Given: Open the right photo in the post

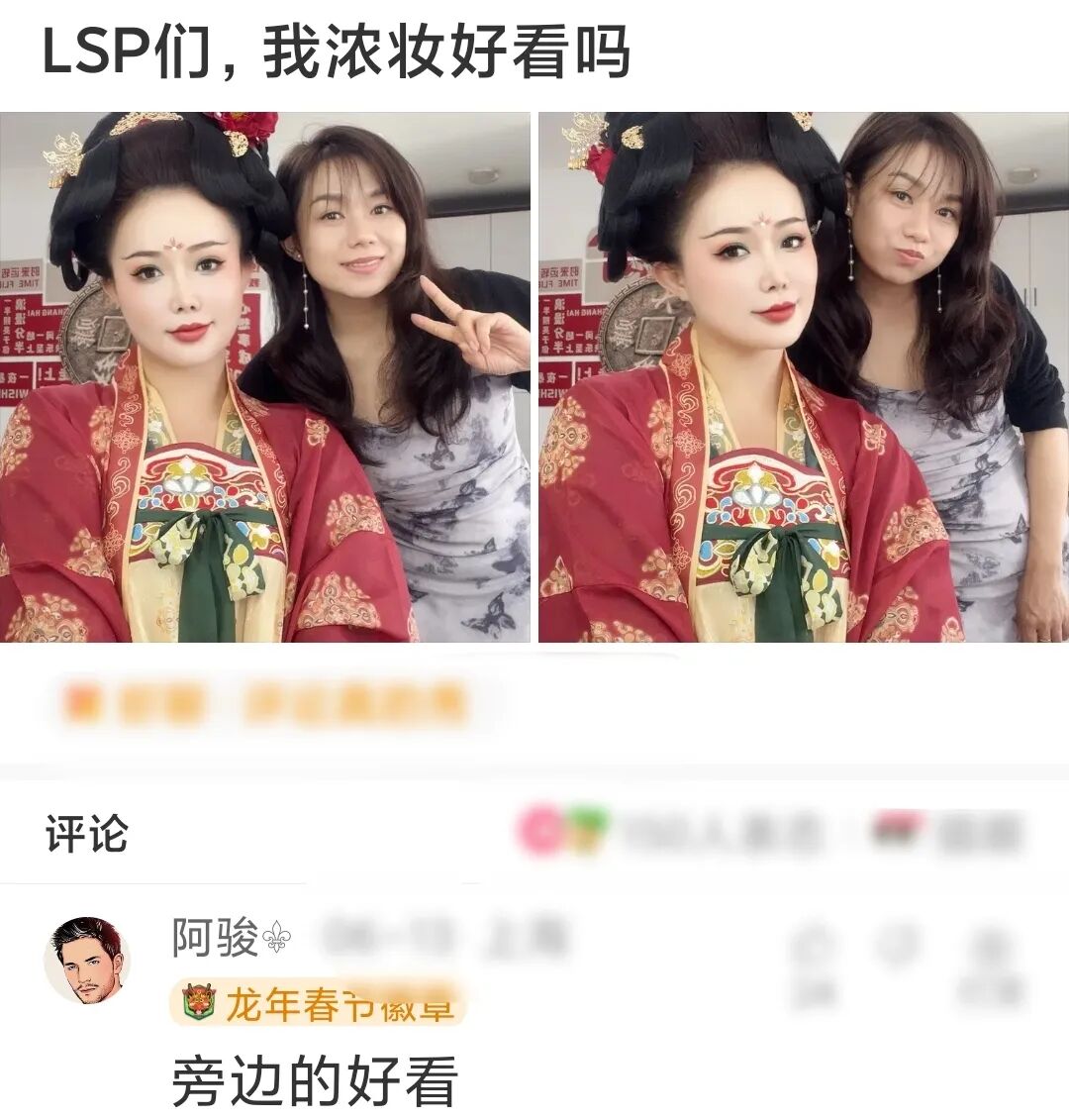Looking at the screenshot, I should pyautogui.click(x=803, y=377).
